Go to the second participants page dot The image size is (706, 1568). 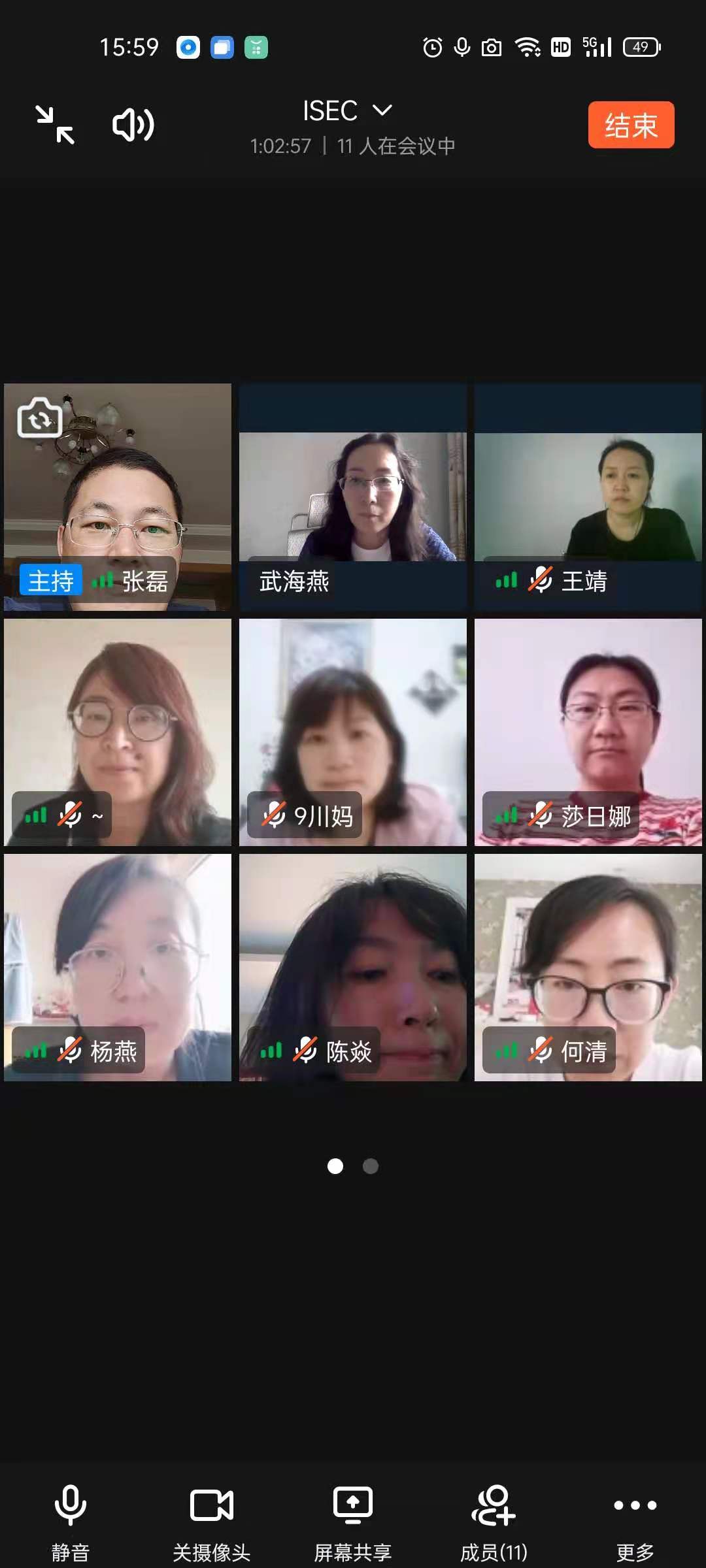[371, 1166]
